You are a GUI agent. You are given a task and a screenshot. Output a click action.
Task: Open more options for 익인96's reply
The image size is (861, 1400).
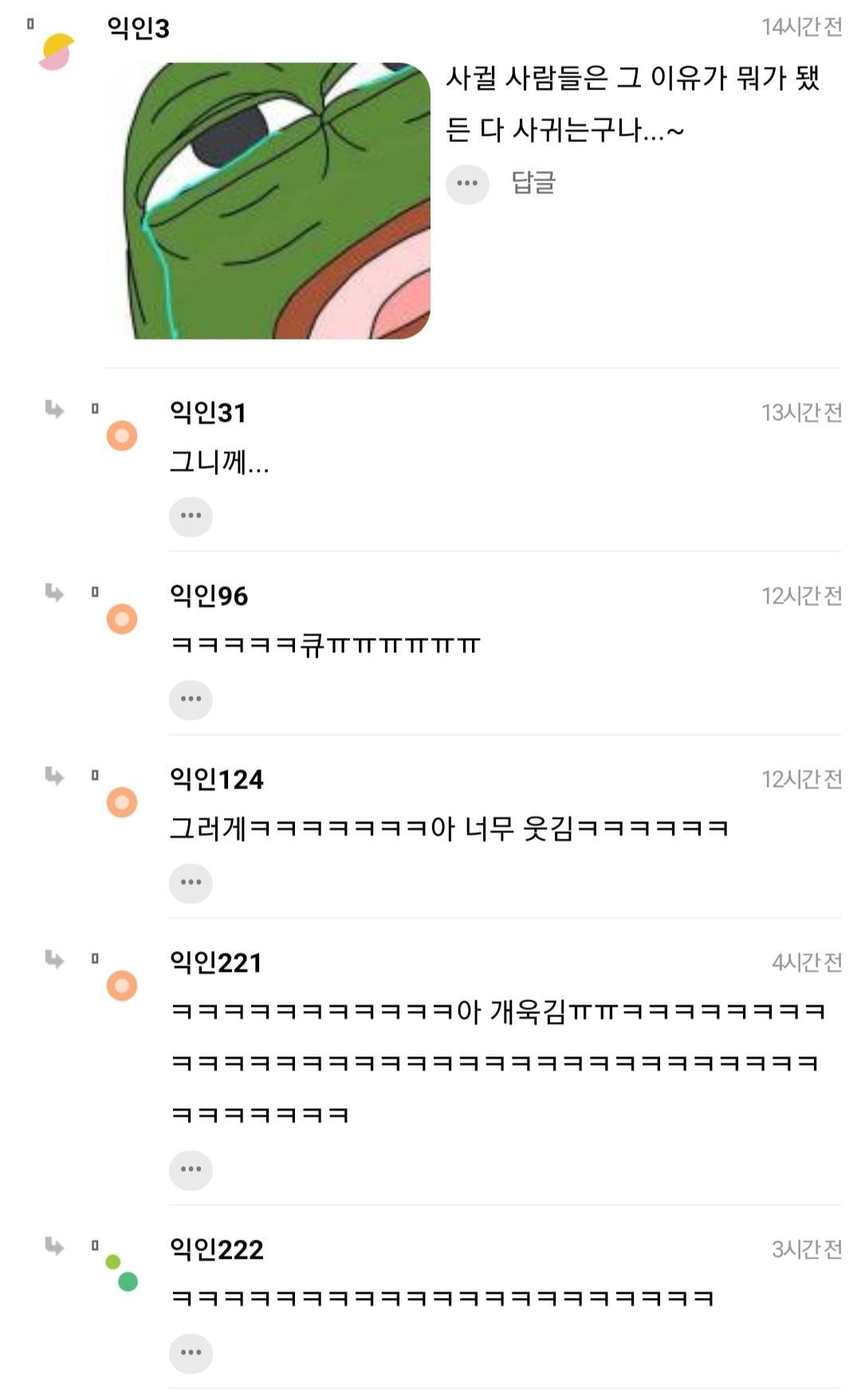[191, 700]
